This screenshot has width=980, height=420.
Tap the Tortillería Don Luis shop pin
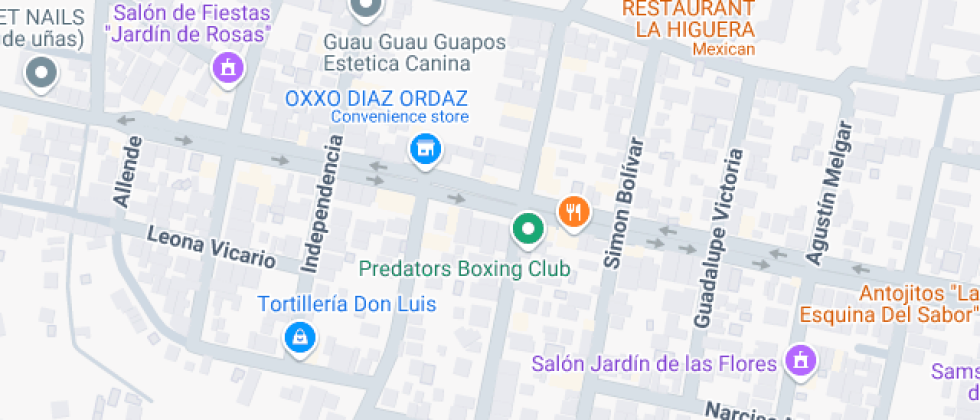point(301,339)
